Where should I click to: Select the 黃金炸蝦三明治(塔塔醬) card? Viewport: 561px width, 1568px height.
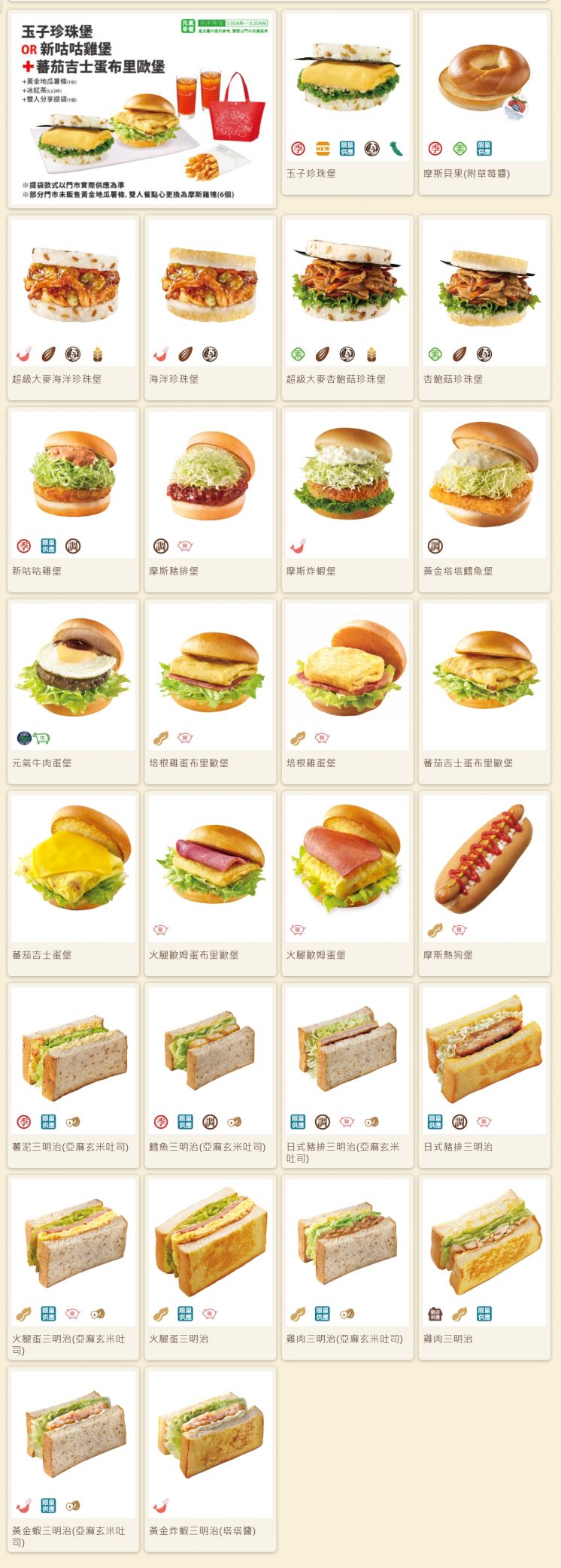(211, 1436)
